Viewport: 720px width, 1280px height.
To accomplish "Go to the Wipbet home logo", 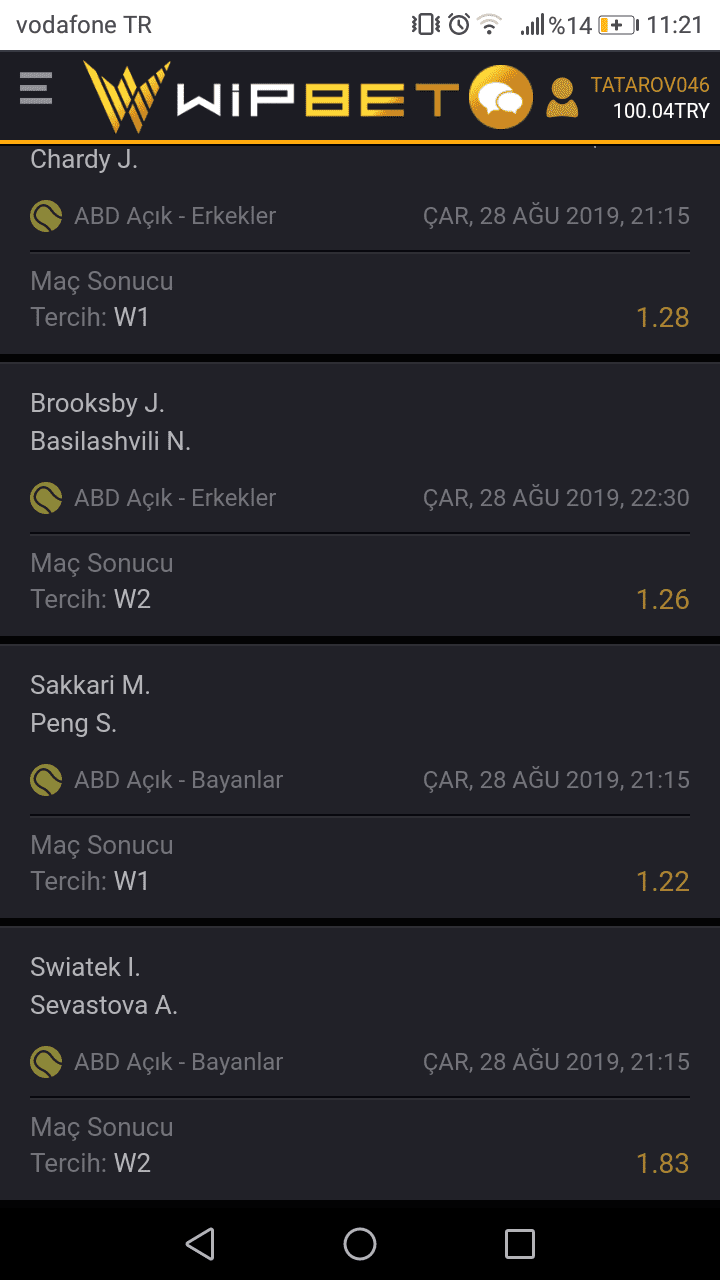I will click(x=271, y=97).
